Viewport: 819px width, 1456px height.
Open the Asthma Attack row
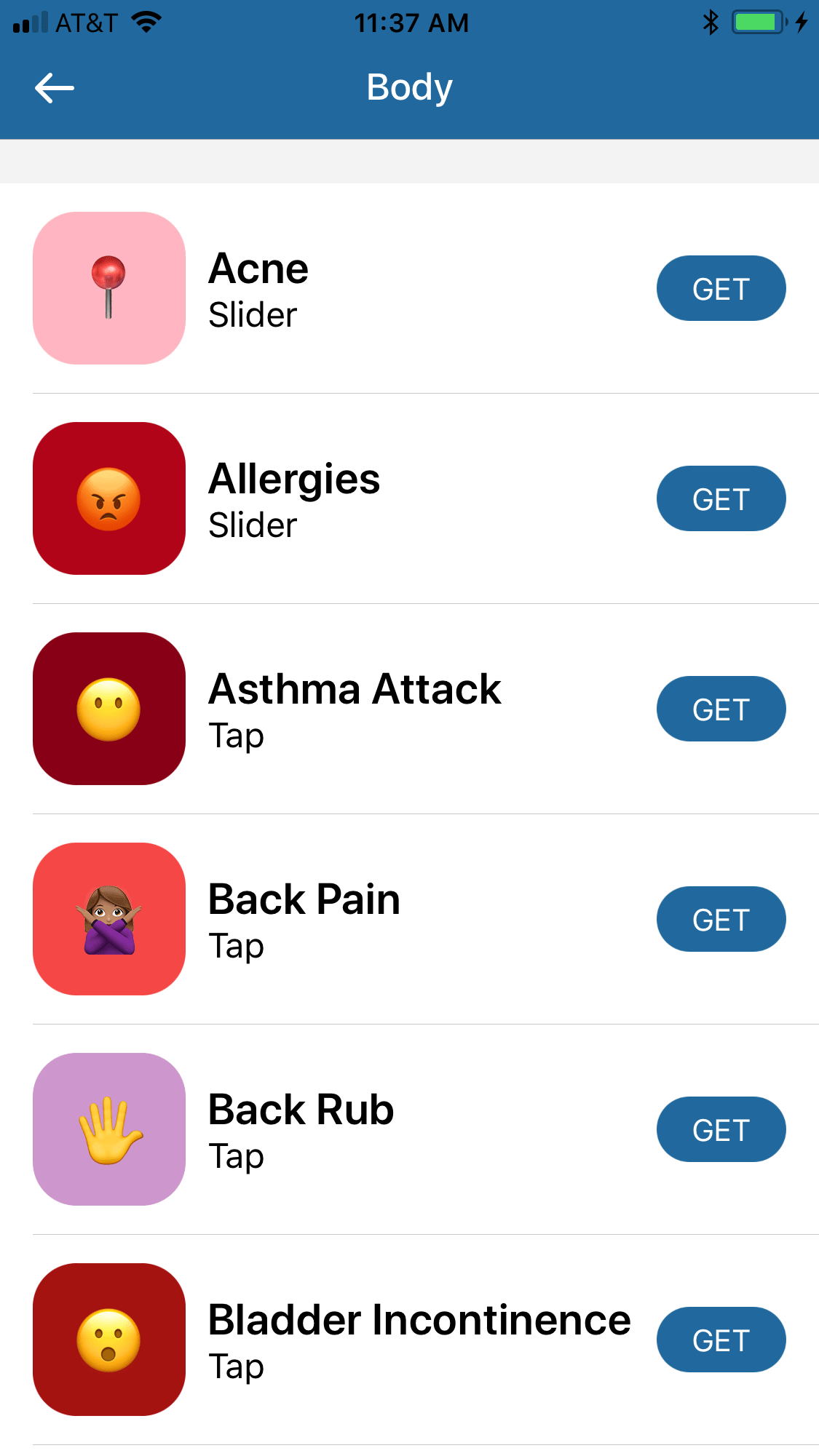click(409, 709)
